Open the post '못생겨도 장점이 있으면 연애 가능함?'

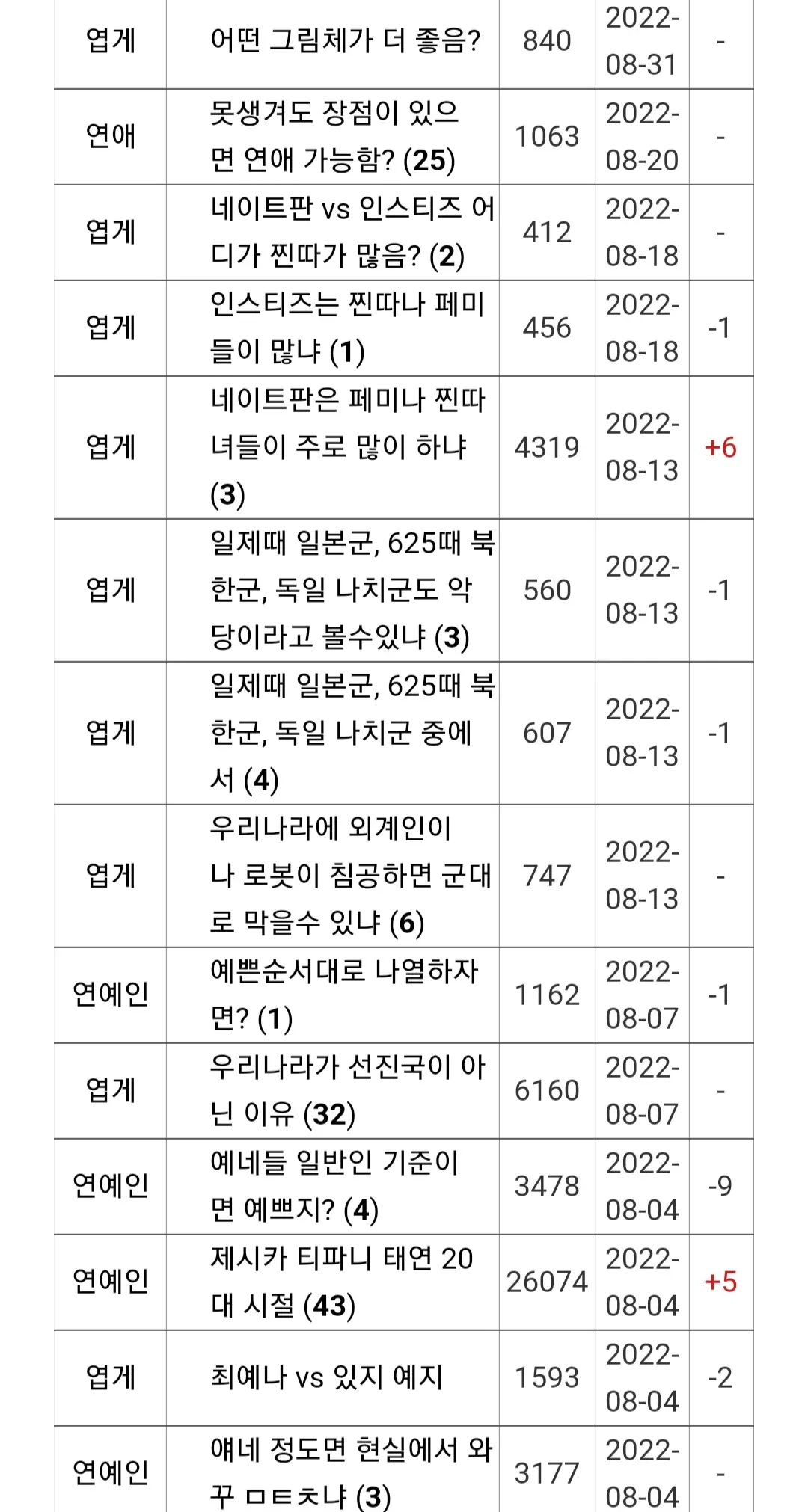pyautogui.click(x=334, y=136)
